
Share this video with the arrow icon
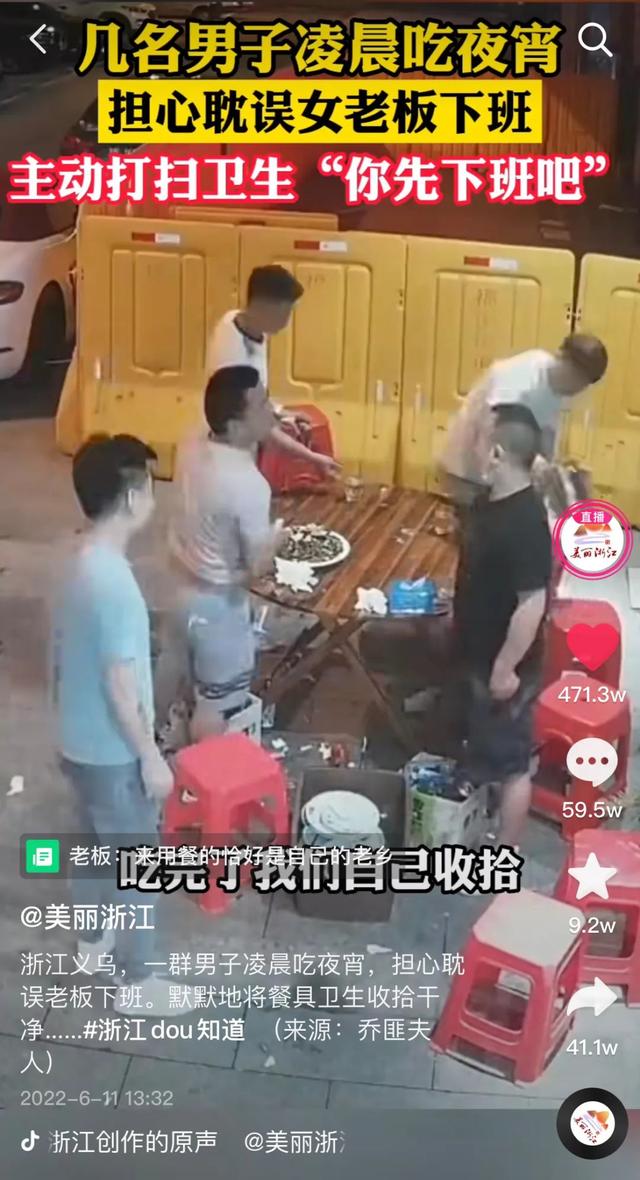pyautogui.click(x=593, y=996)
